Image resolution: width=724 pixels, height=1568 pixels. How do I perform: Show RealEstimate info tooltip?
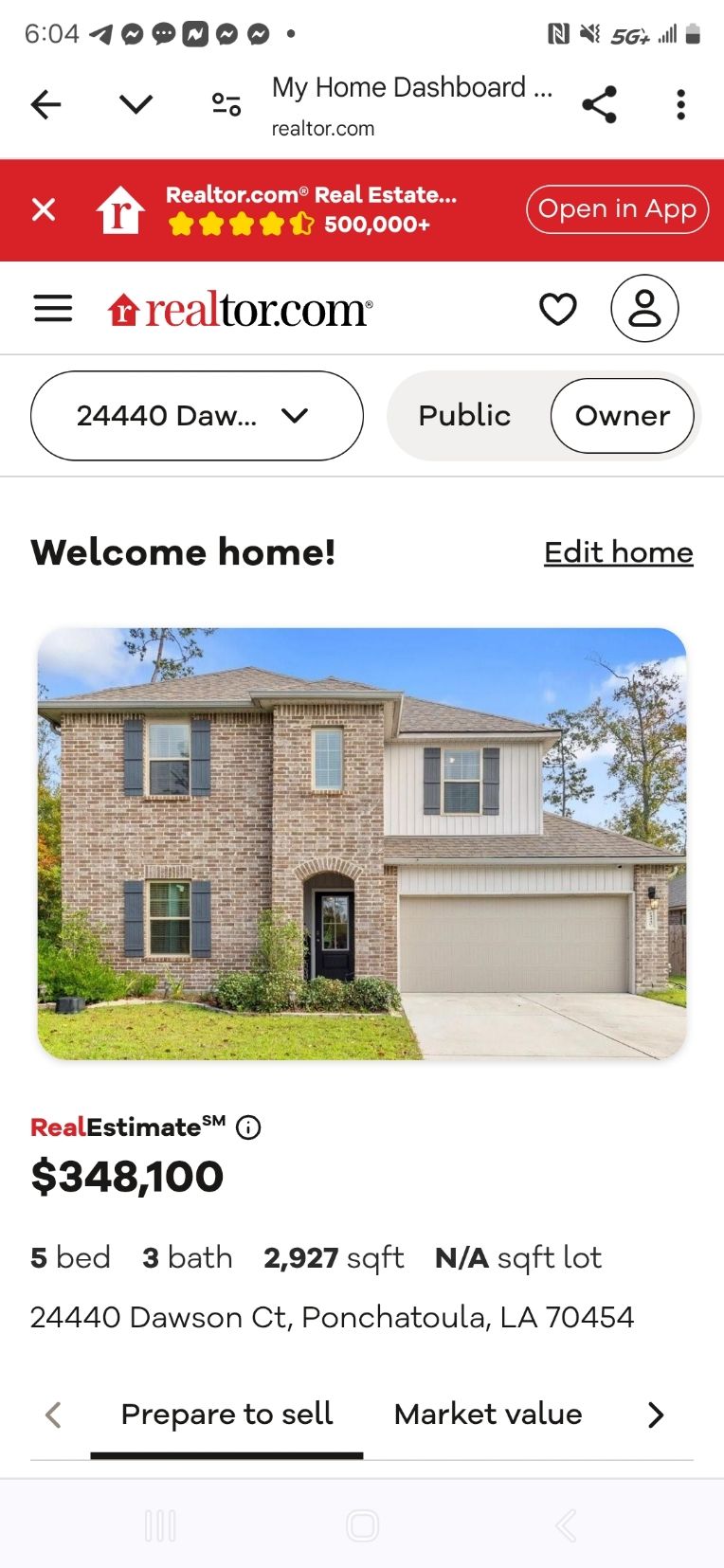pyautogui.click(x=248, y=1127)
